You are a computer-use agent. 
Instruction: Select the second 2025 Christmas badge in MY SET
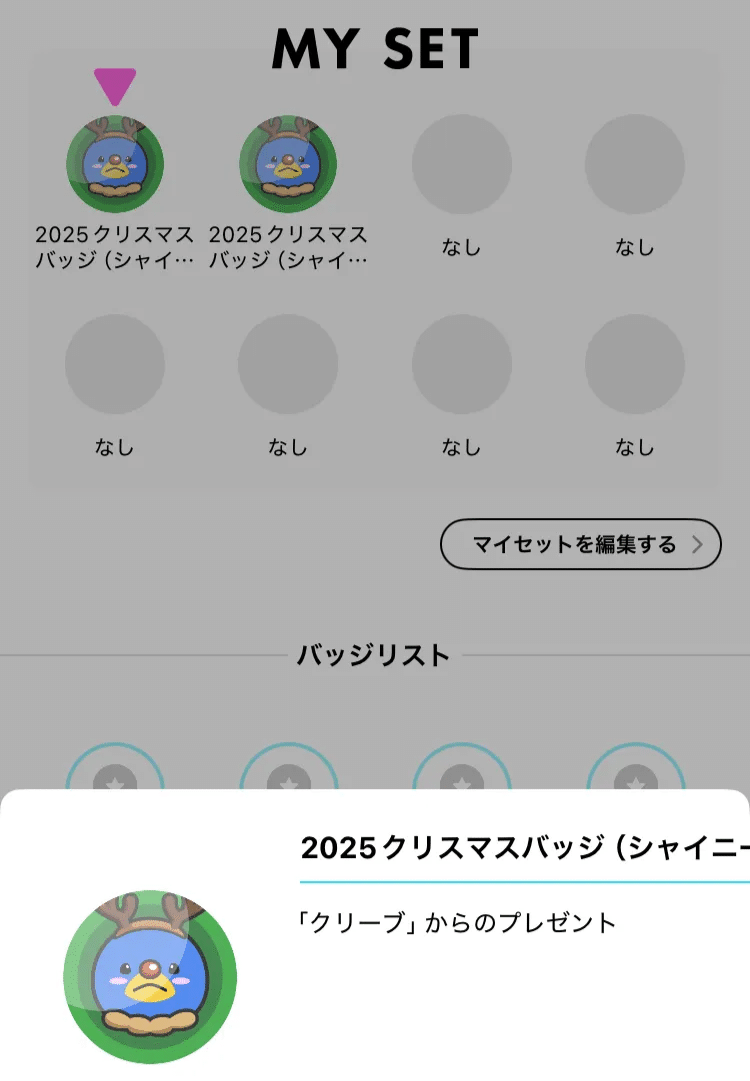tap(288, 165)
